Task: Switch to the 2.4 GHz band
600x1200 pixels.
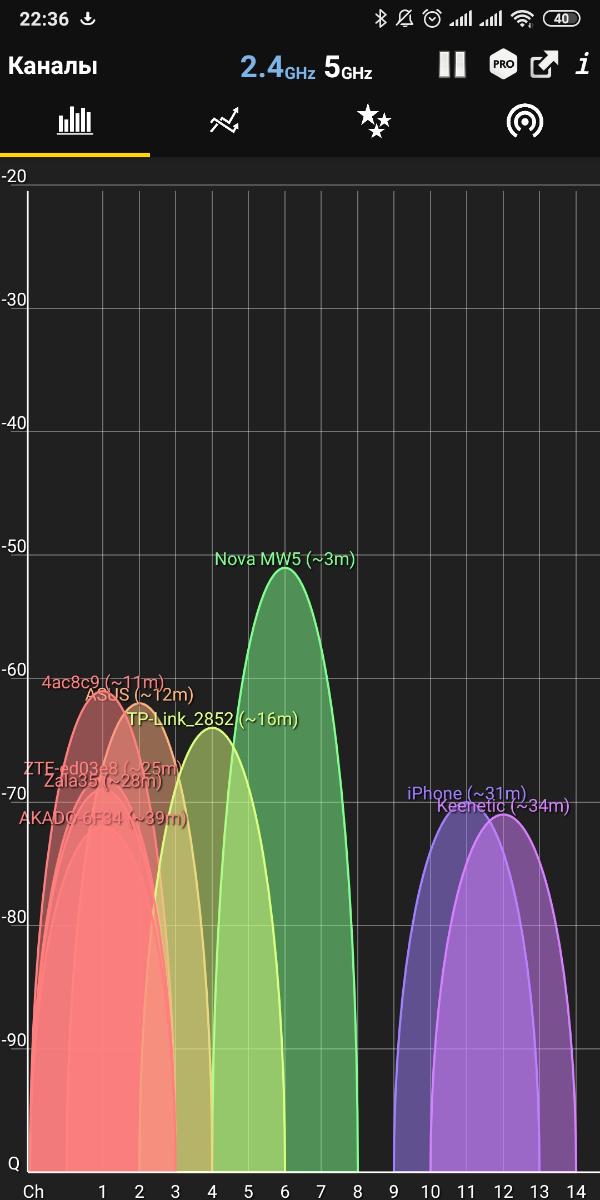Action: click(277, 67)
